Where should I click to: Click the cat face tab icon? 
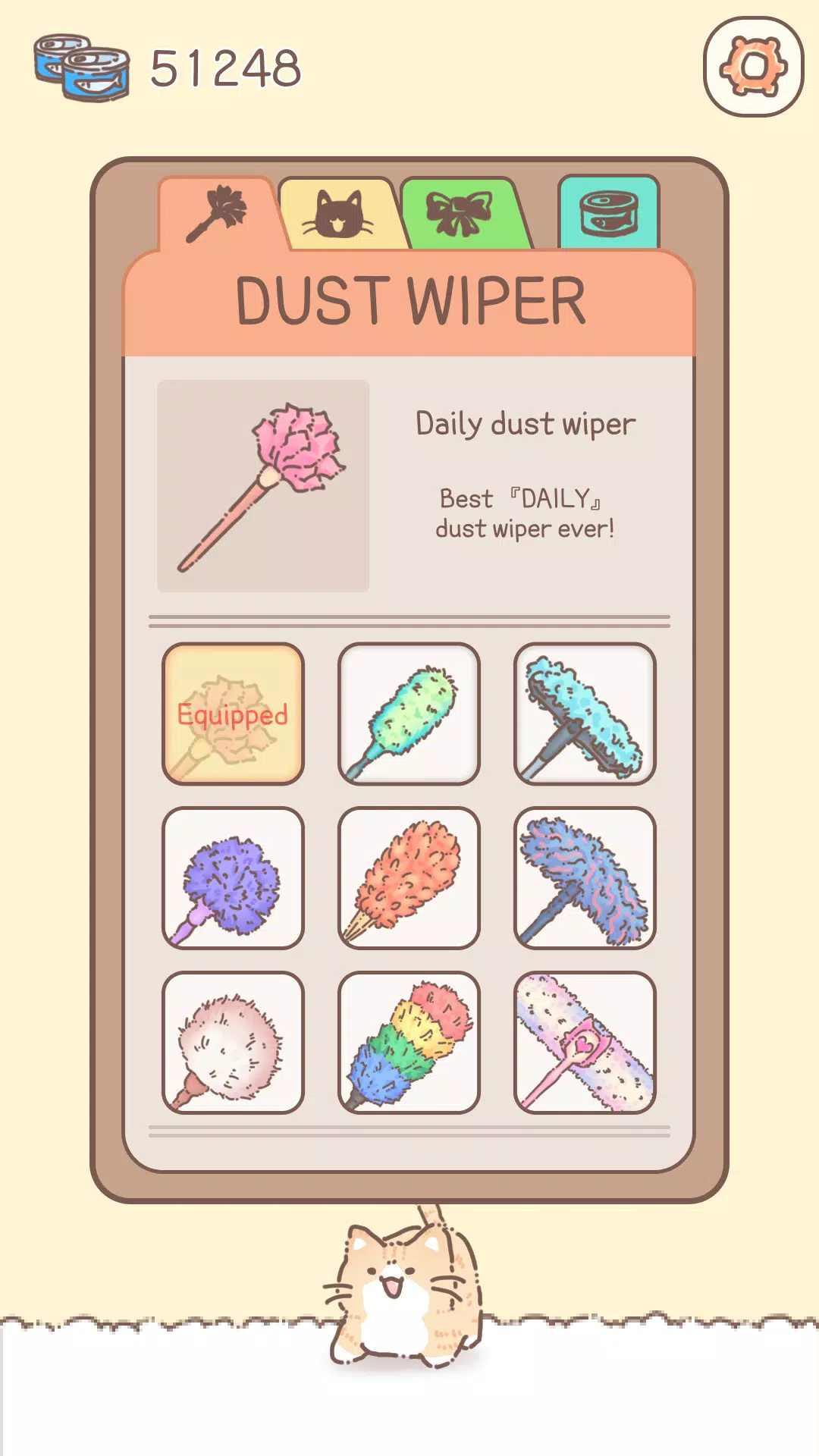pos(340,215)
